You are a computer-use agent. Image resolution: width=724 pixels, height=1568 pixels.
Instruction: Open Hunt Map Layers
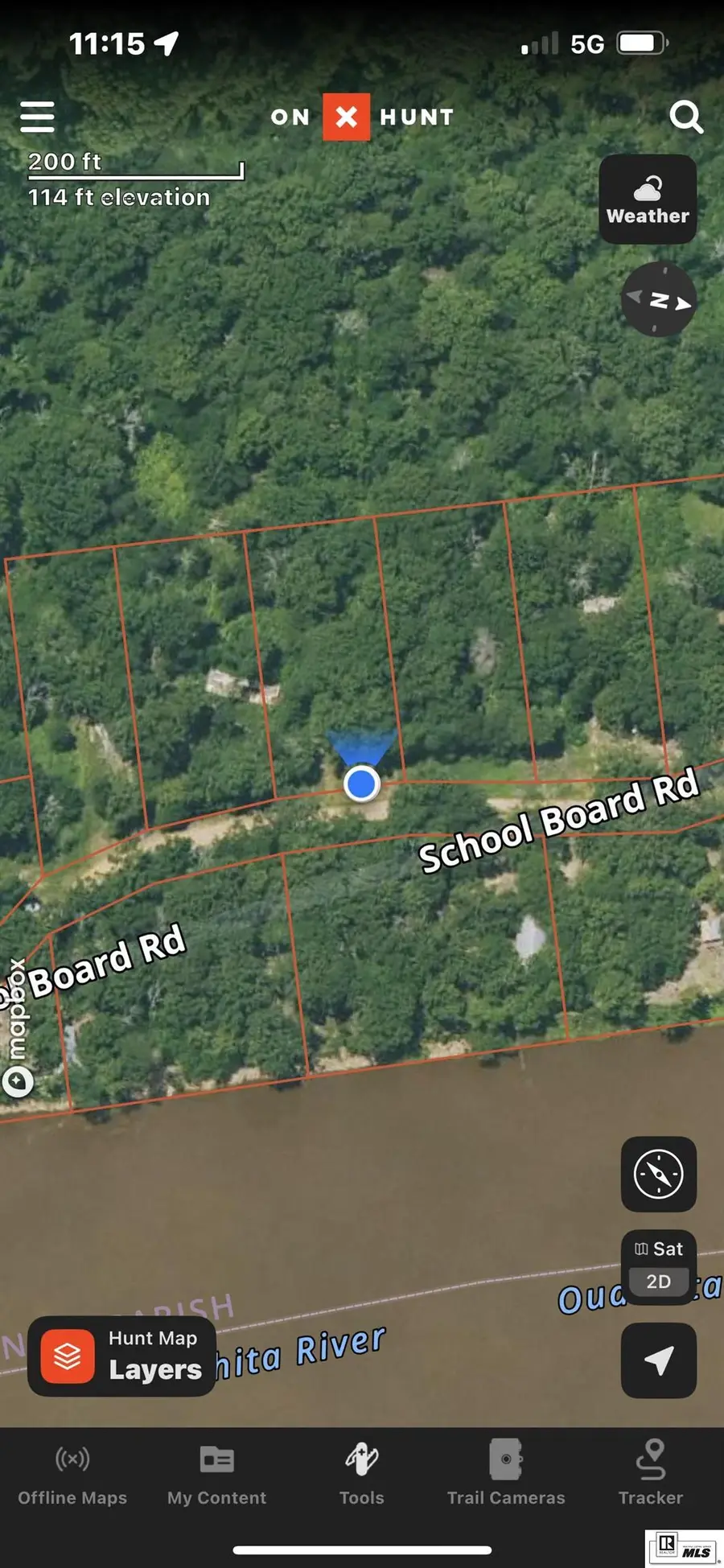(x=121, y=1356)
